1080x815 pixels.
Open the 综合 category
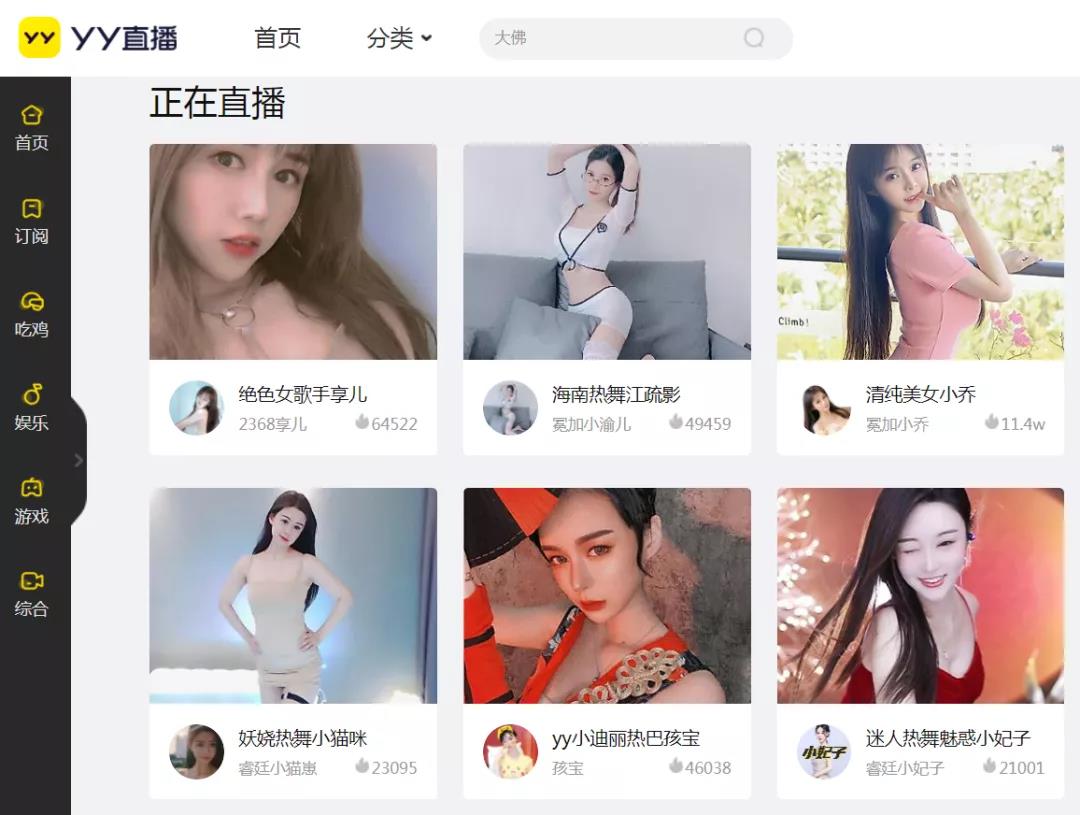[x=32, y=593]
